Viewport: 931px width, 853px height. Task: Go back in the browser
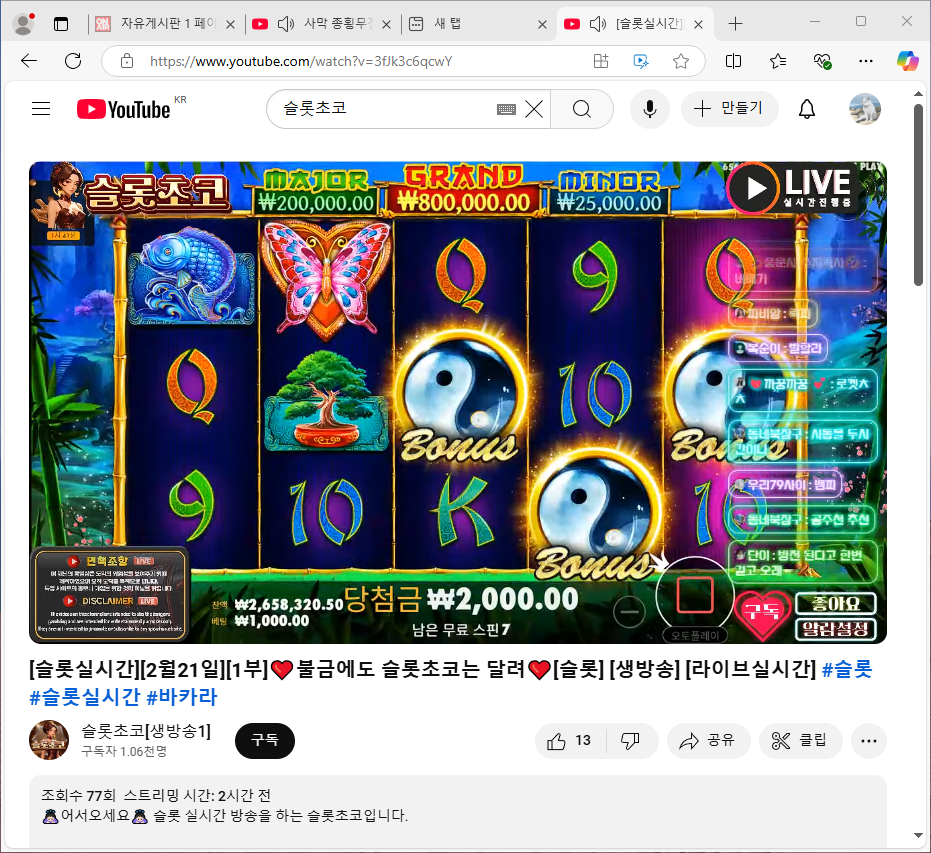29,61
